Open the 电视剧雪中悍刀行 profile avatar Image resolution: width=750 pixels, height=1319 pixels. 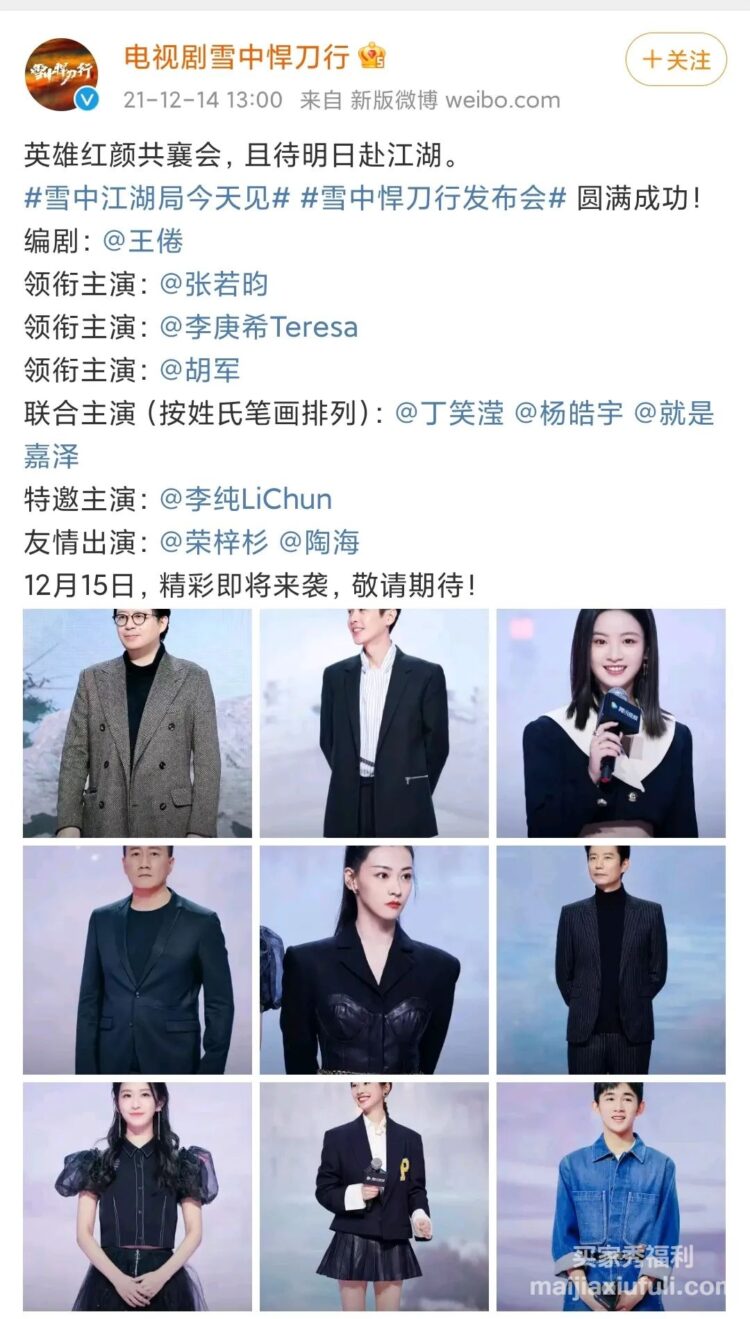pos(61,74)
